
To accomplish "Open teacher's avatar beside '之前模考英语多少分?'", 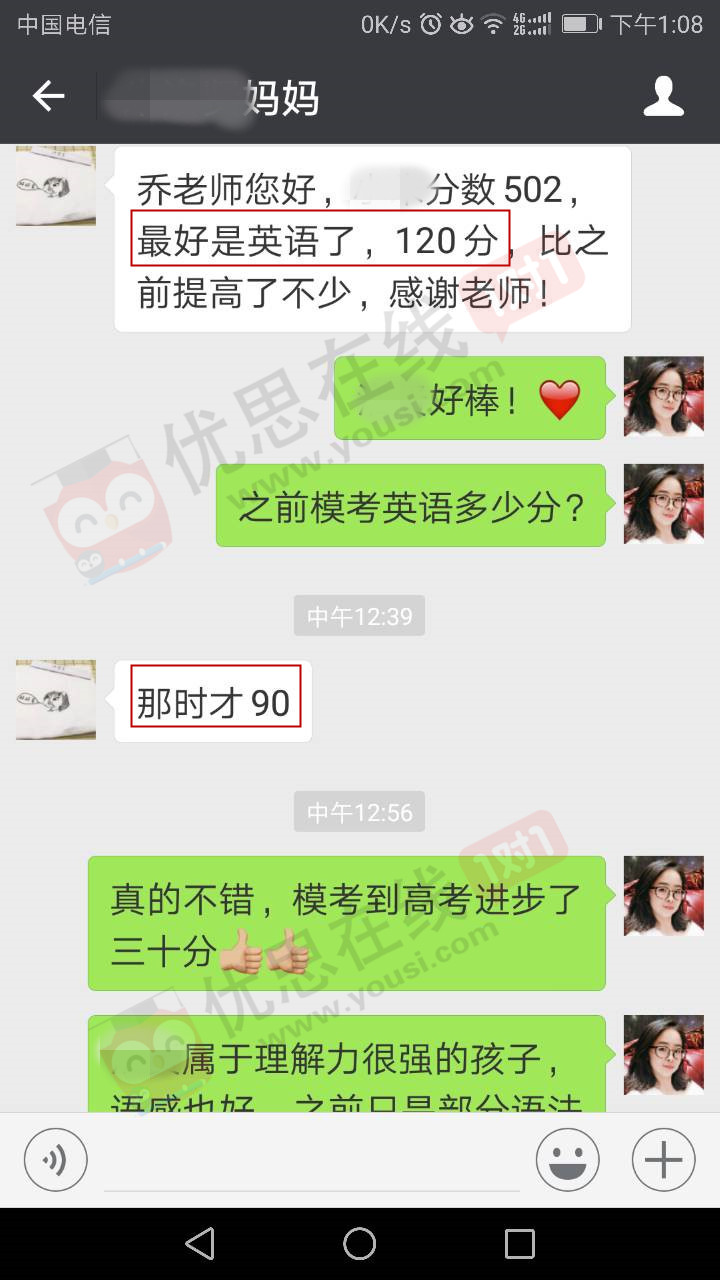I will pos(664,504).
